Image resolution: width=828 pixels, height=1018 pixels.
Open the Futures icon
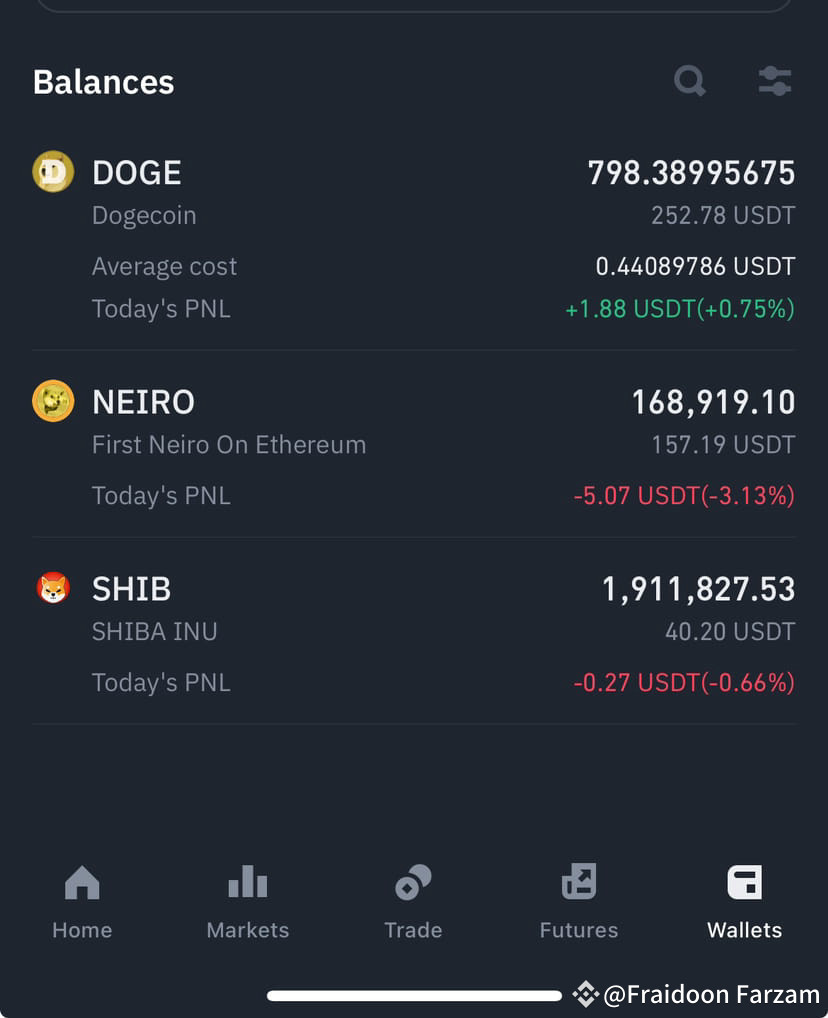point(578,881)
